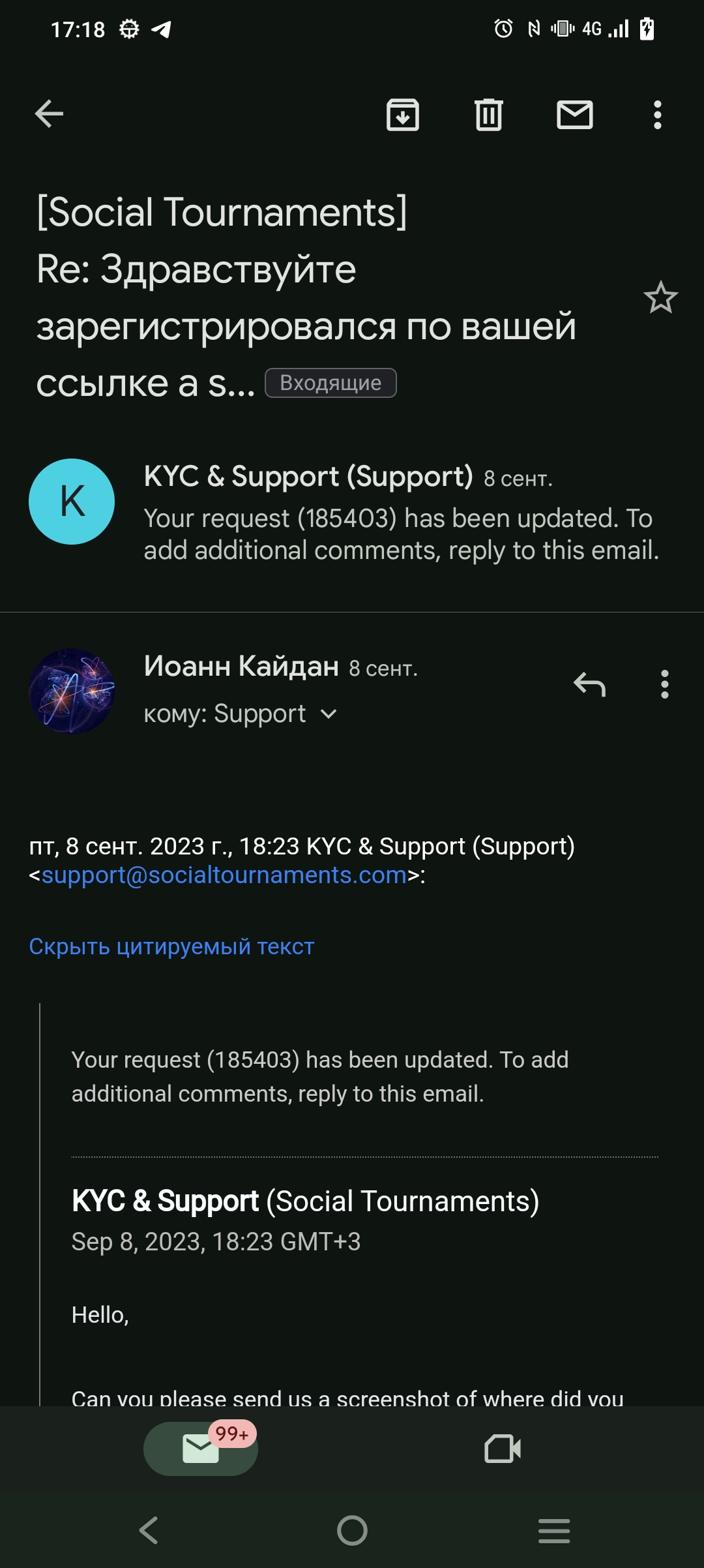This screenshot has height=1568, width=704.
Task: Go back using the top arrow
Action: click(x=49, y=114)
